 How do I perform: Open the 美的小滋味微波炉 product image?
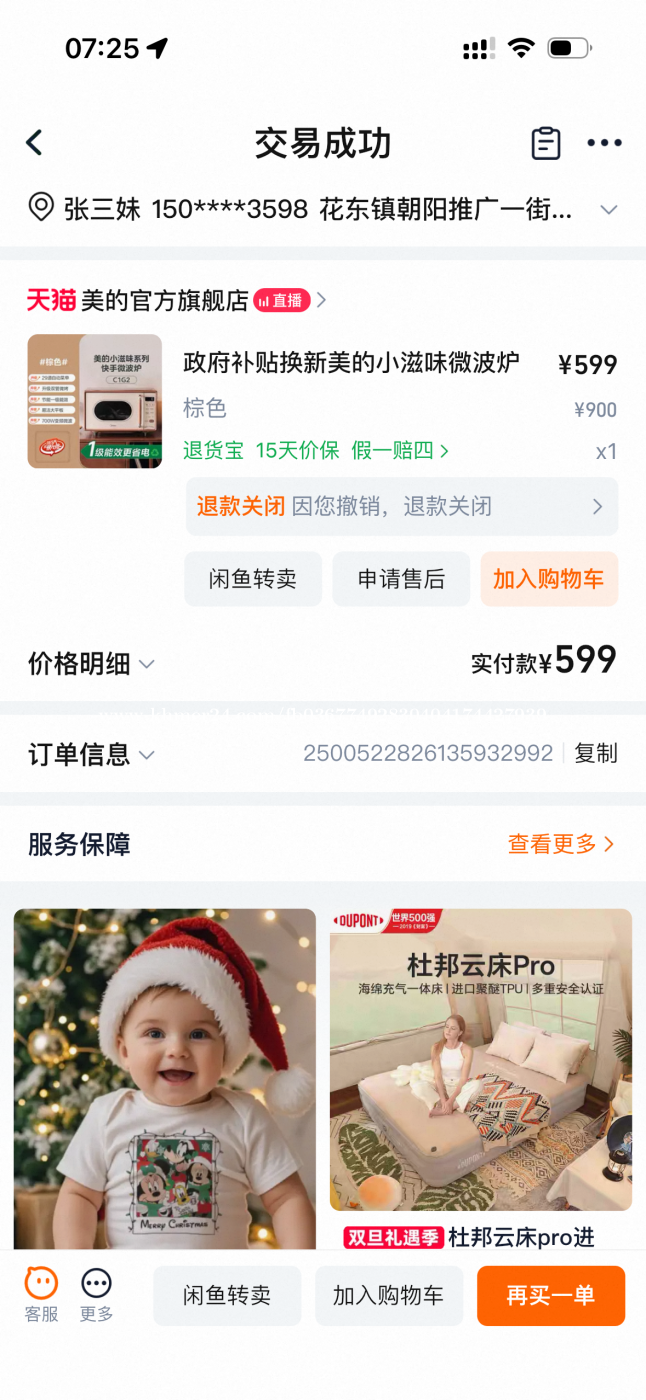[x=95, y=401]
